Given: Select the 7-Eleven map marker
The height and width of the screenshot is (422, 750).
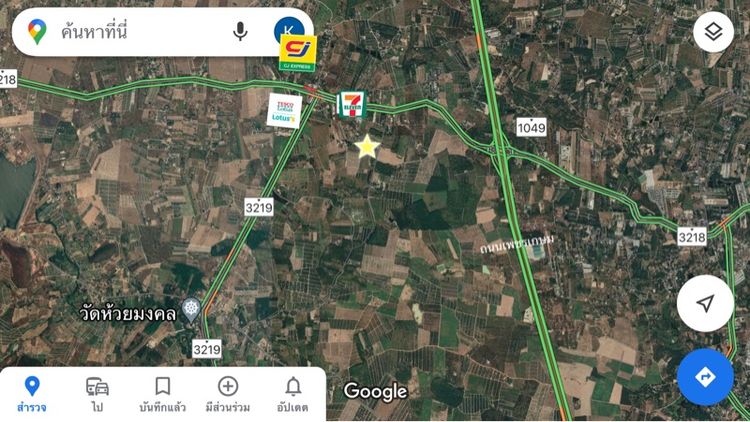Looking at the screenshot, I should point(352,105).
